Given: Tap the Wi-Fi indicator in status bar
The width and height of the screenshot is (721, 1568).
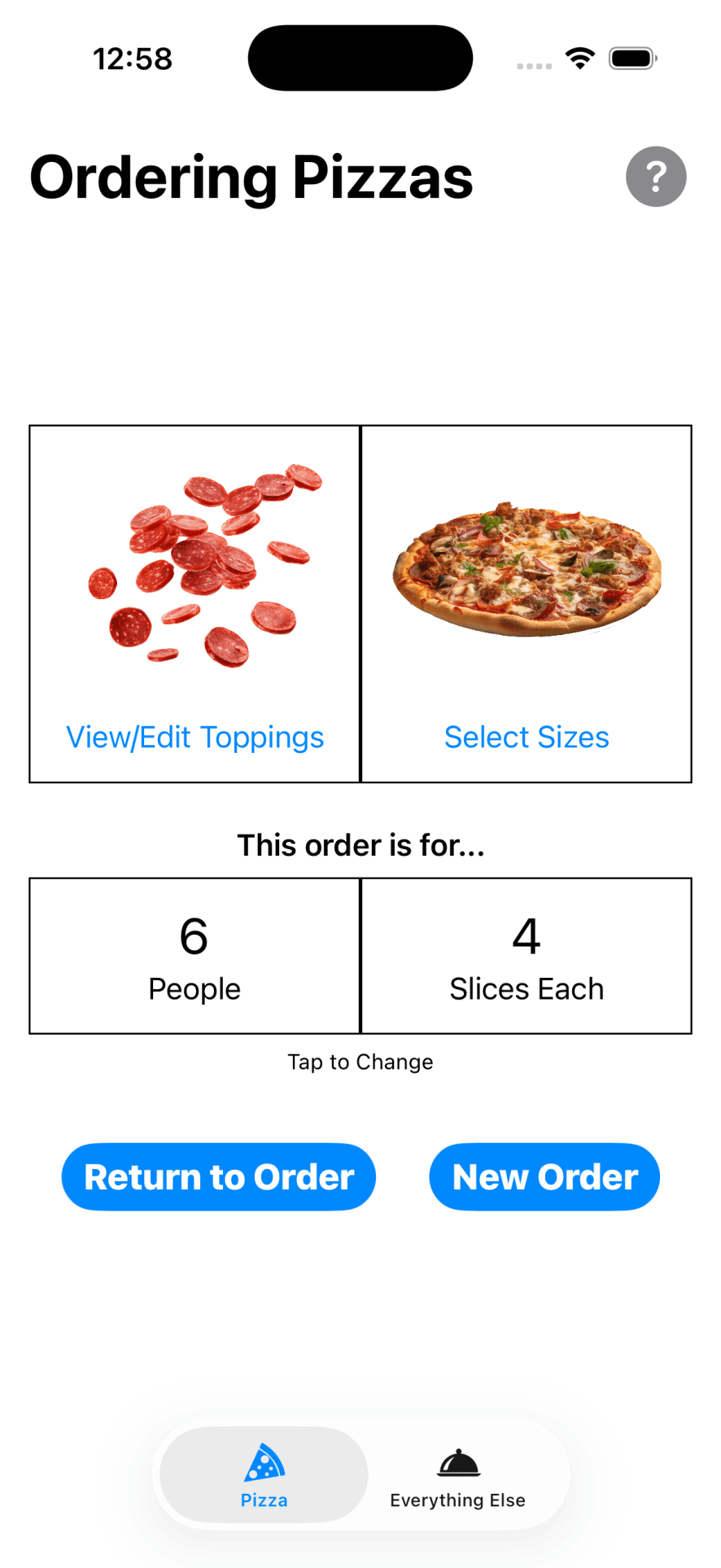Looking at the screenshot, I should [x=579, y=58].
